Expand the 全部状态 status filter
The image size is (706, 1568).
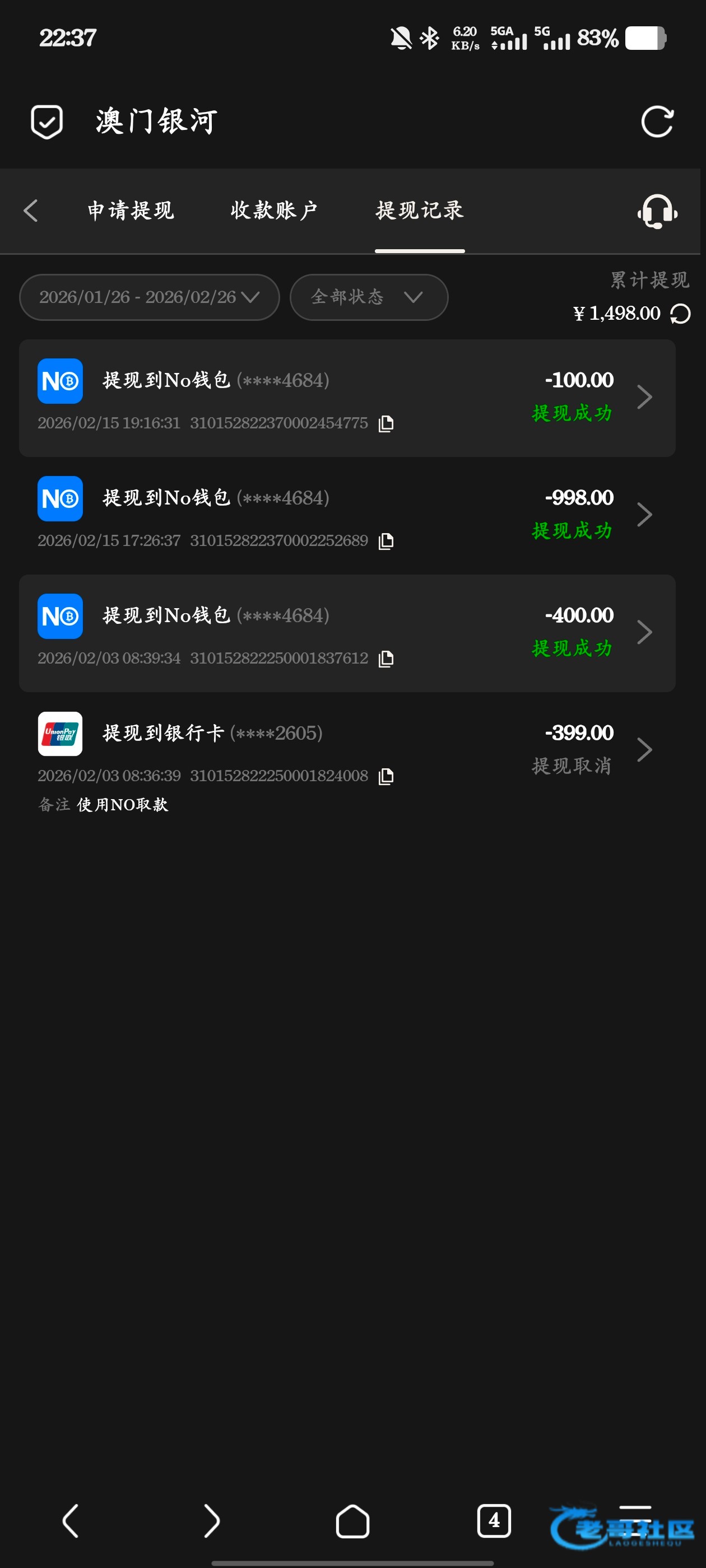[369, 297]
